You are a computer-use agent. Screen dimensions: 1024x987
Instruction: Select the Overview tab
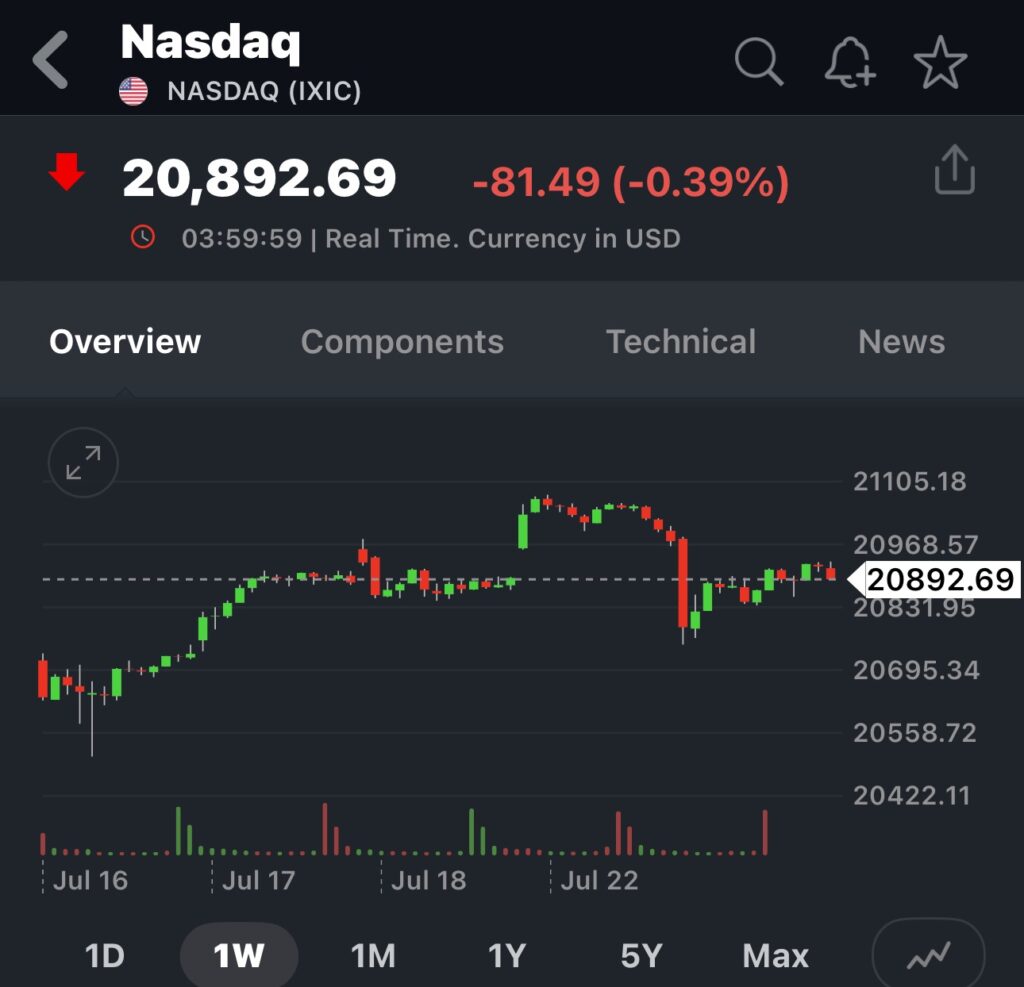tap(125, 342)
